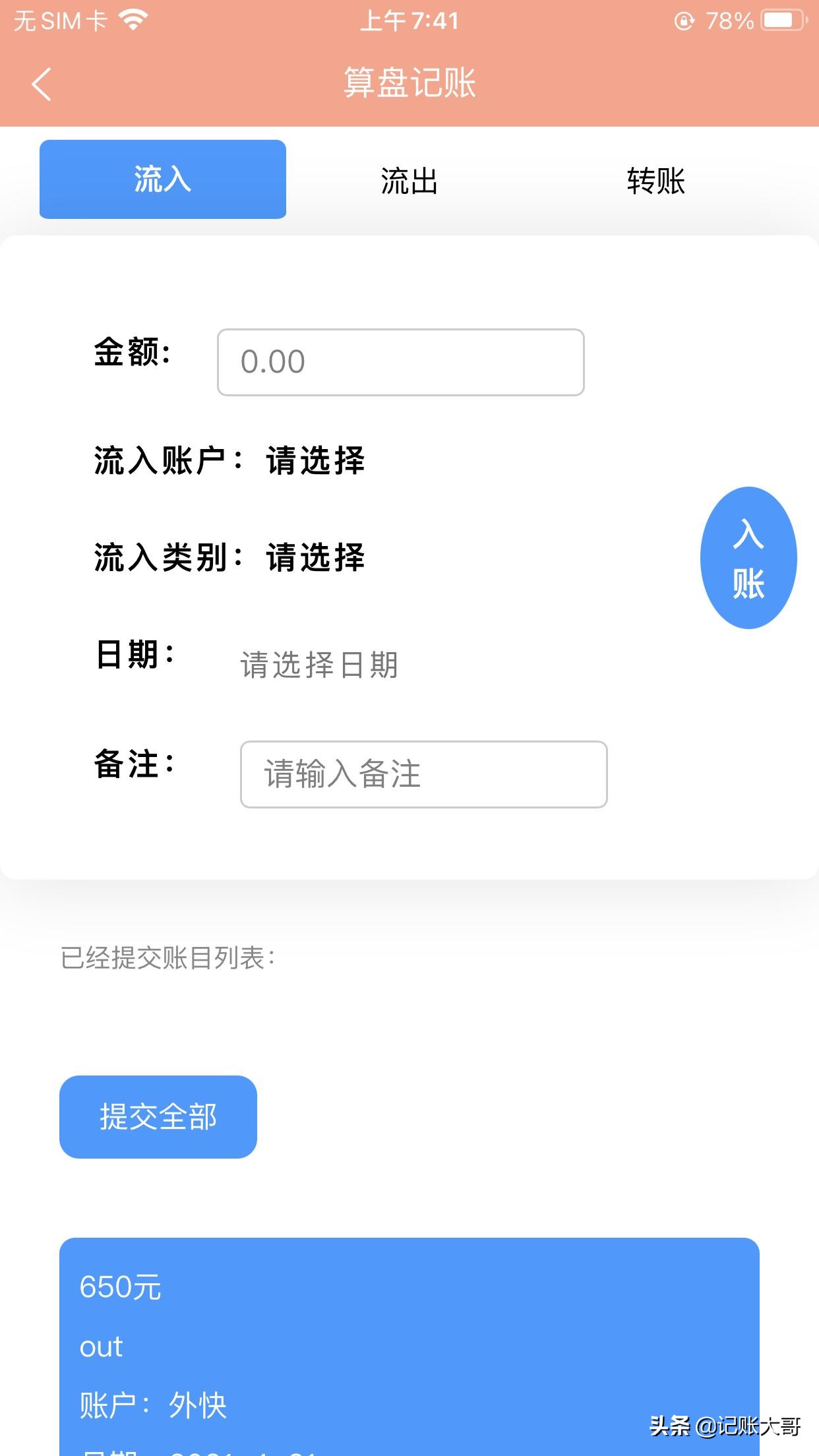Image resolution: width=819 pixels, height=1456 pixels.
Task: Click the 请输入备注 remarks field
Action: (424, 774)
